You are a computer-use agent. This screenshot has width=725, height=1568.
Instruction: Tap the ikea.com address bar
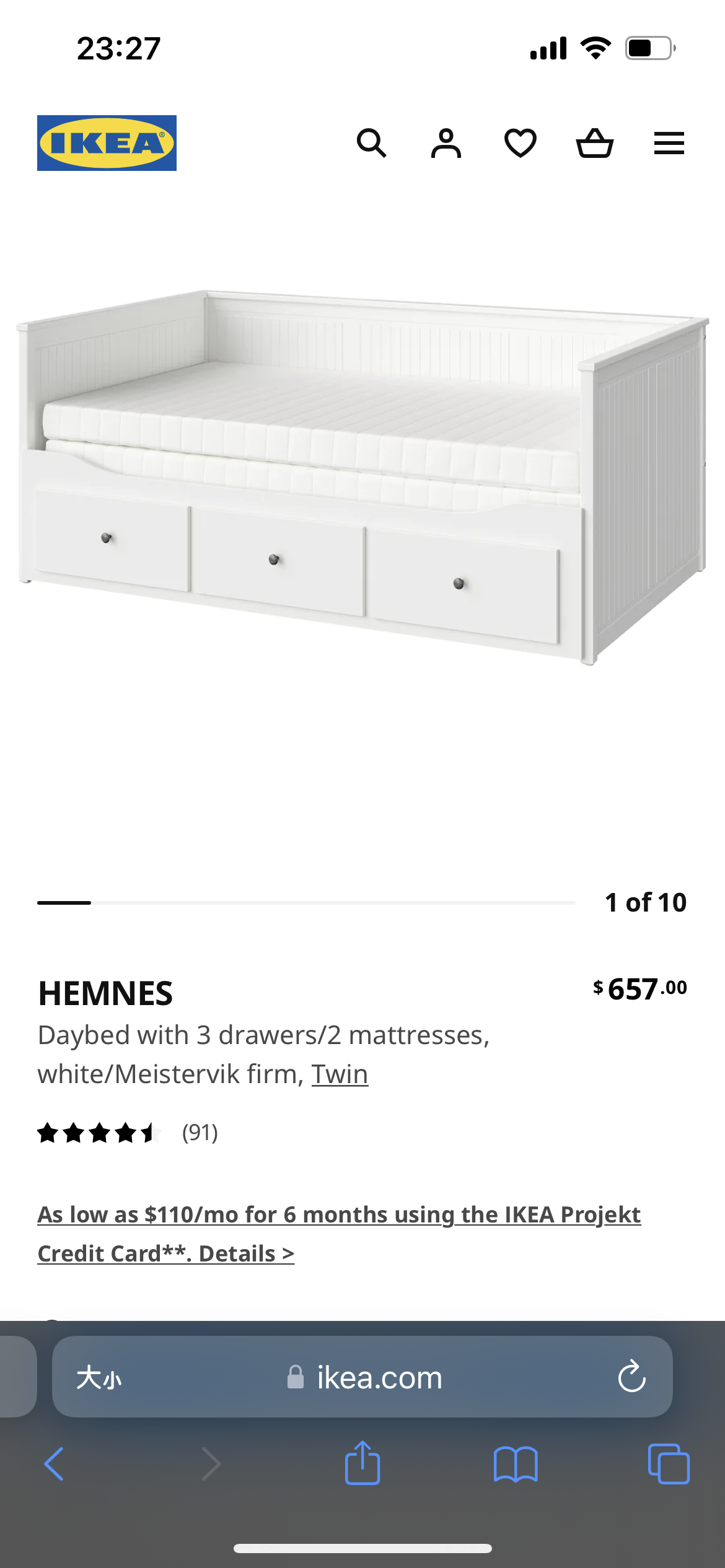point(366,1378)
